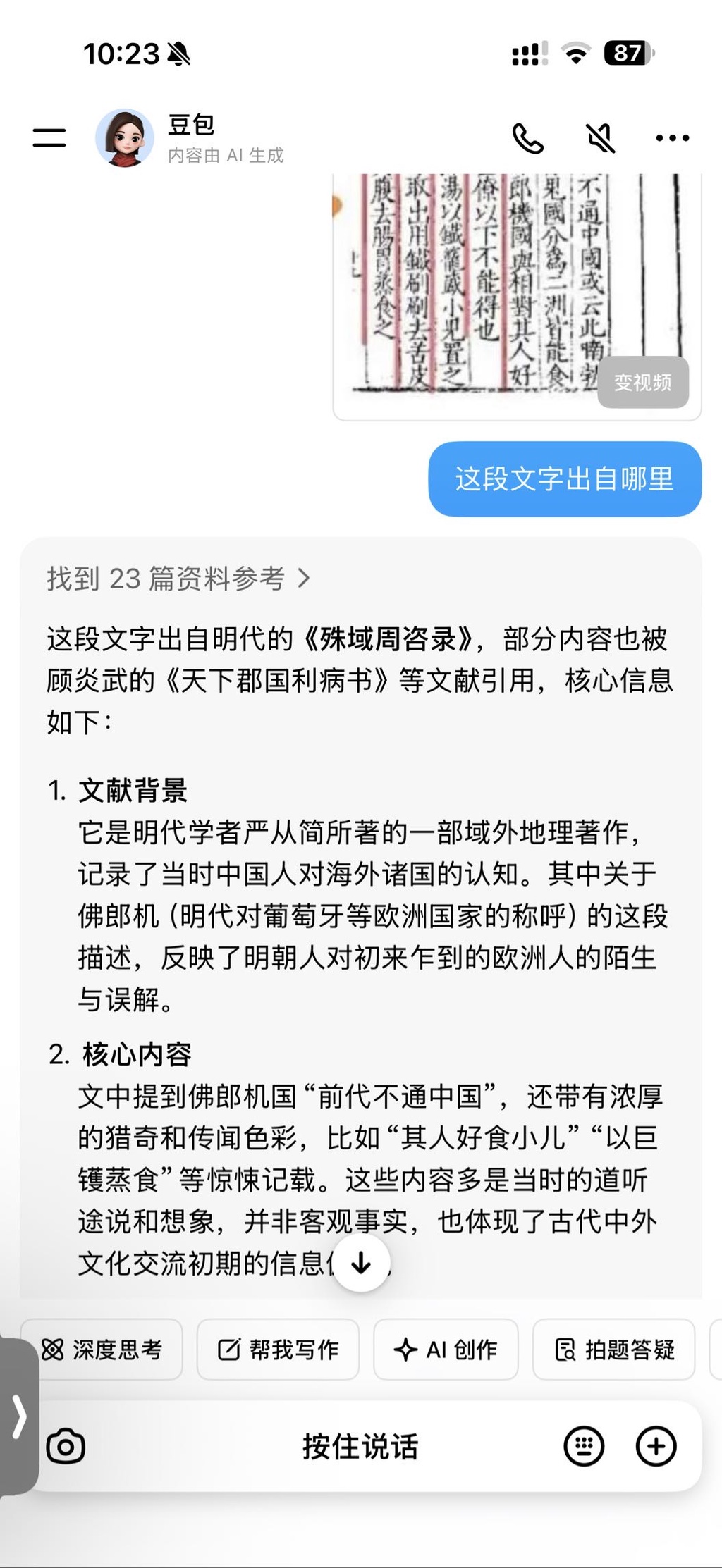Image resolution: width=722 pixels, height=1568 pixels.
Task: Start a voice call with 豆包
Action: pos(528,138)
